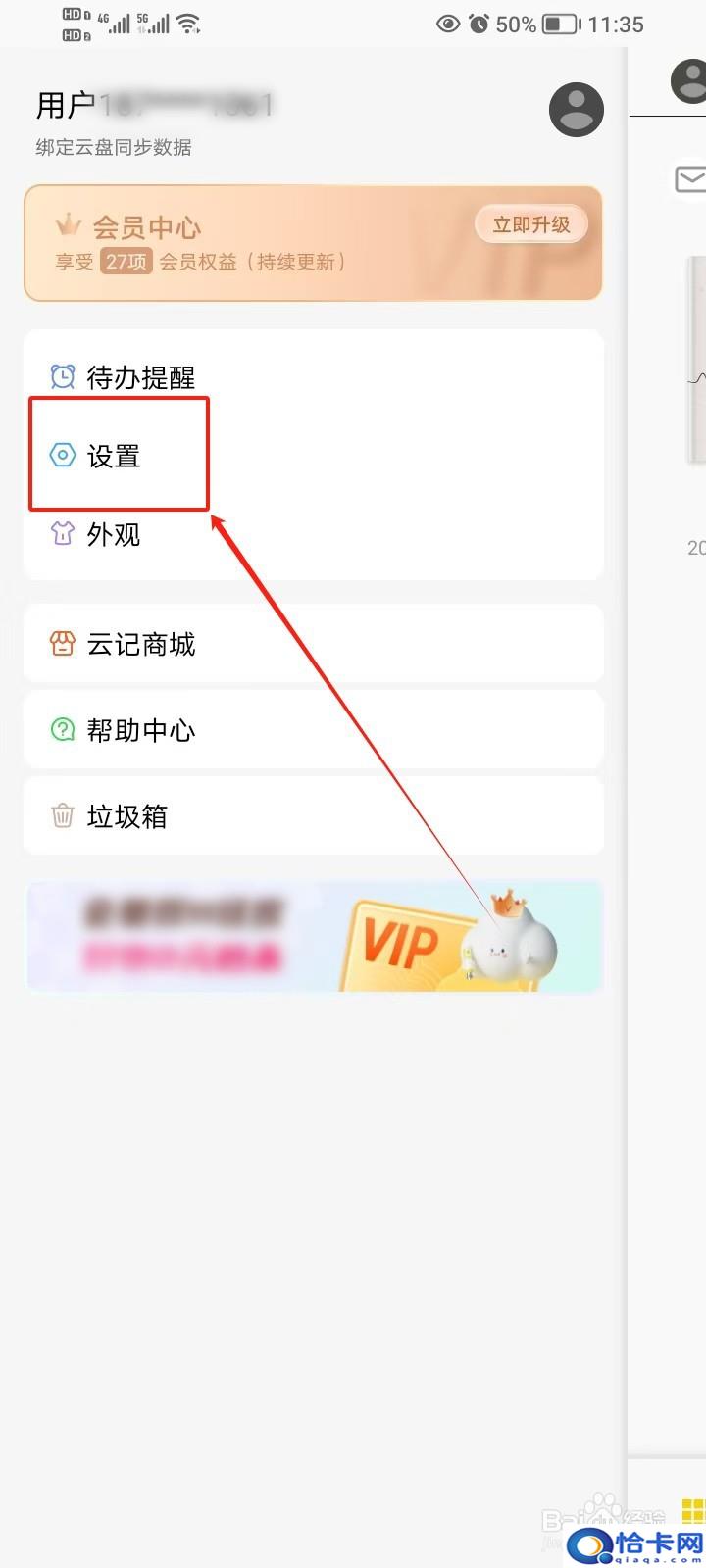This screenshot has height=1568, width=706.
Task: Open 垃圾箱 trash bin
Action: pyautogui.click(x=313, y=816)
